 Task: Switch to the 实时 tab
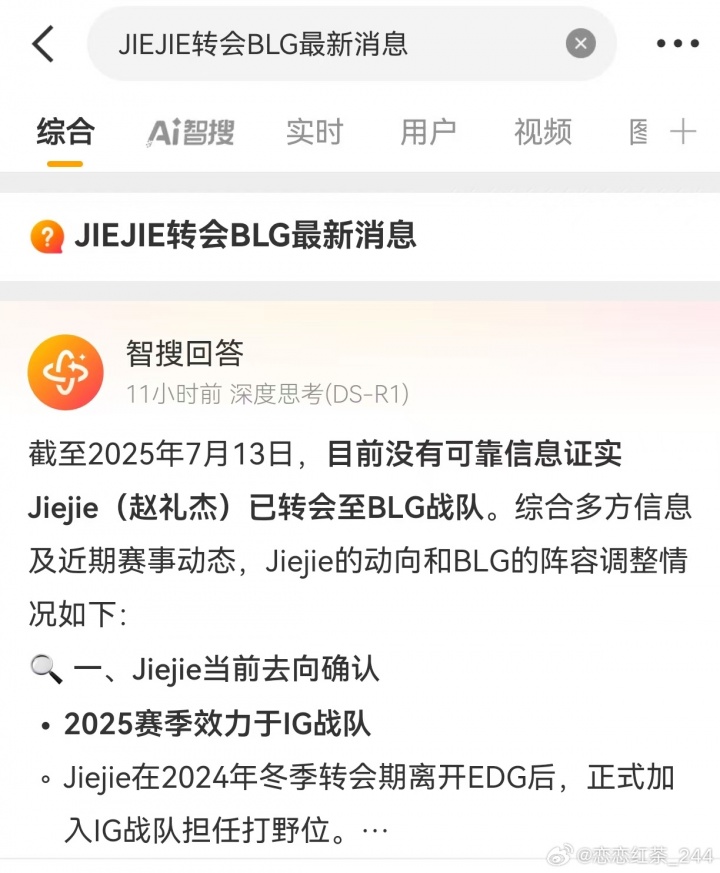tap(314, 132)
